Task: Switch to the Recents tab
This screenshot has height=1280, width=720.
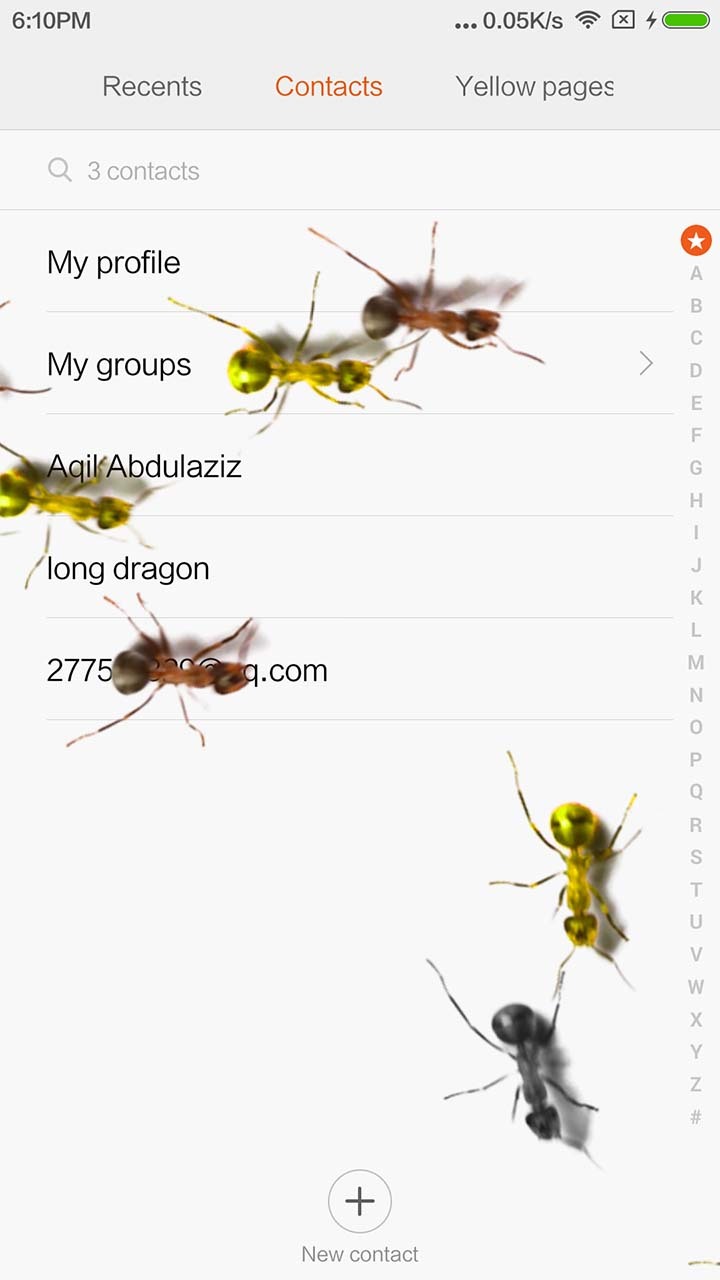Action: pos(152,87)
